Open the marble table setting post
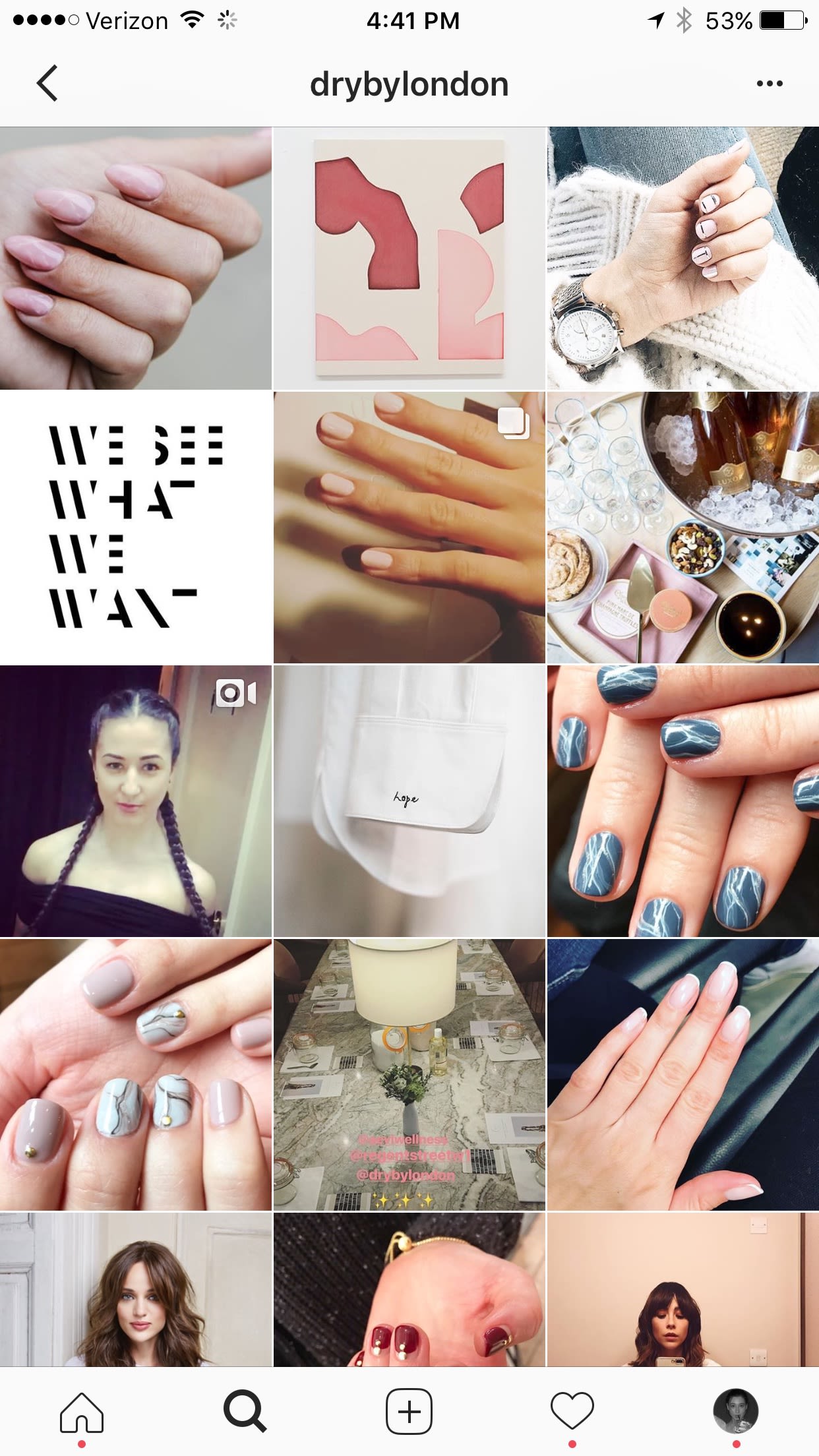This screenshot has height=1456, width=819. point(409,1075)
